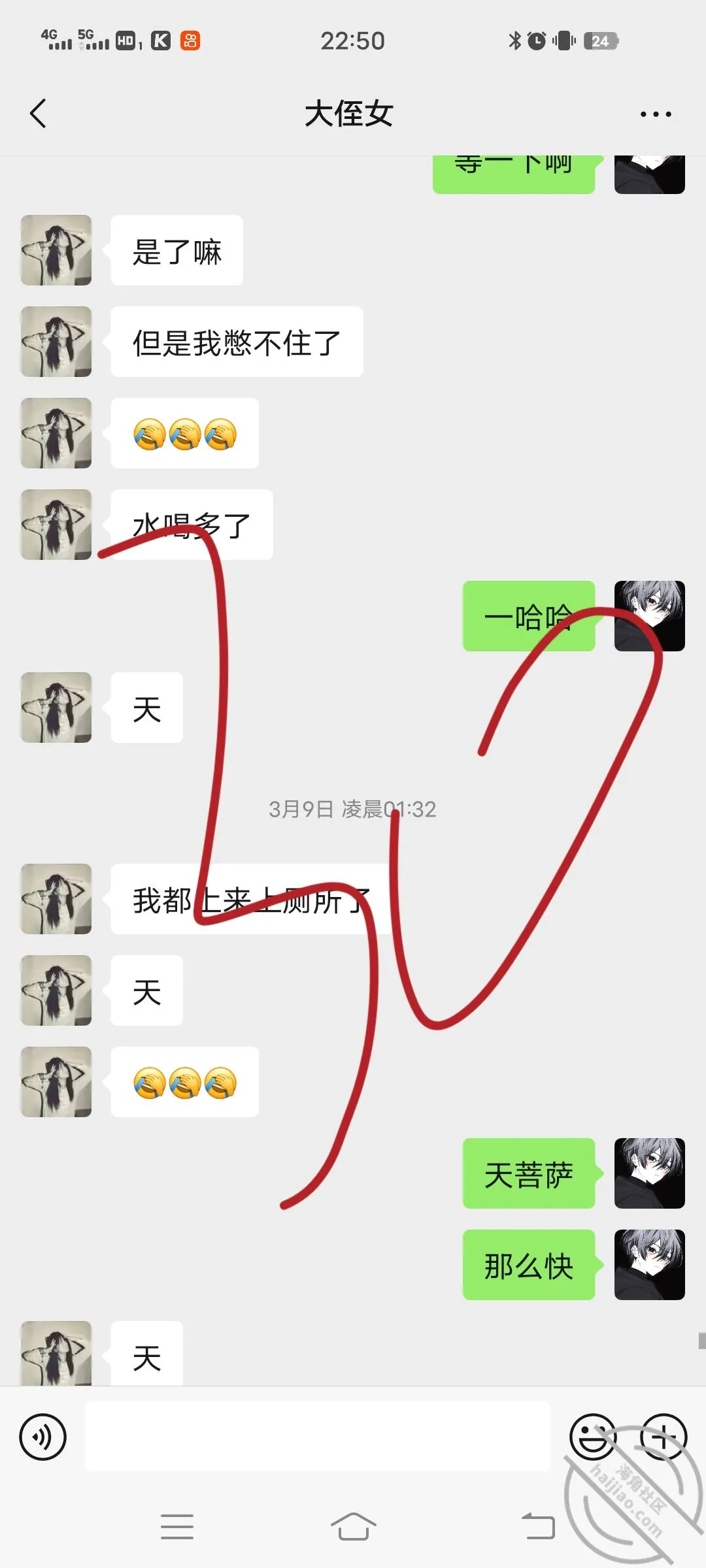Go back from the chat screen
The width and height of the screenshot is (706, 1568).
pos(38,114)
